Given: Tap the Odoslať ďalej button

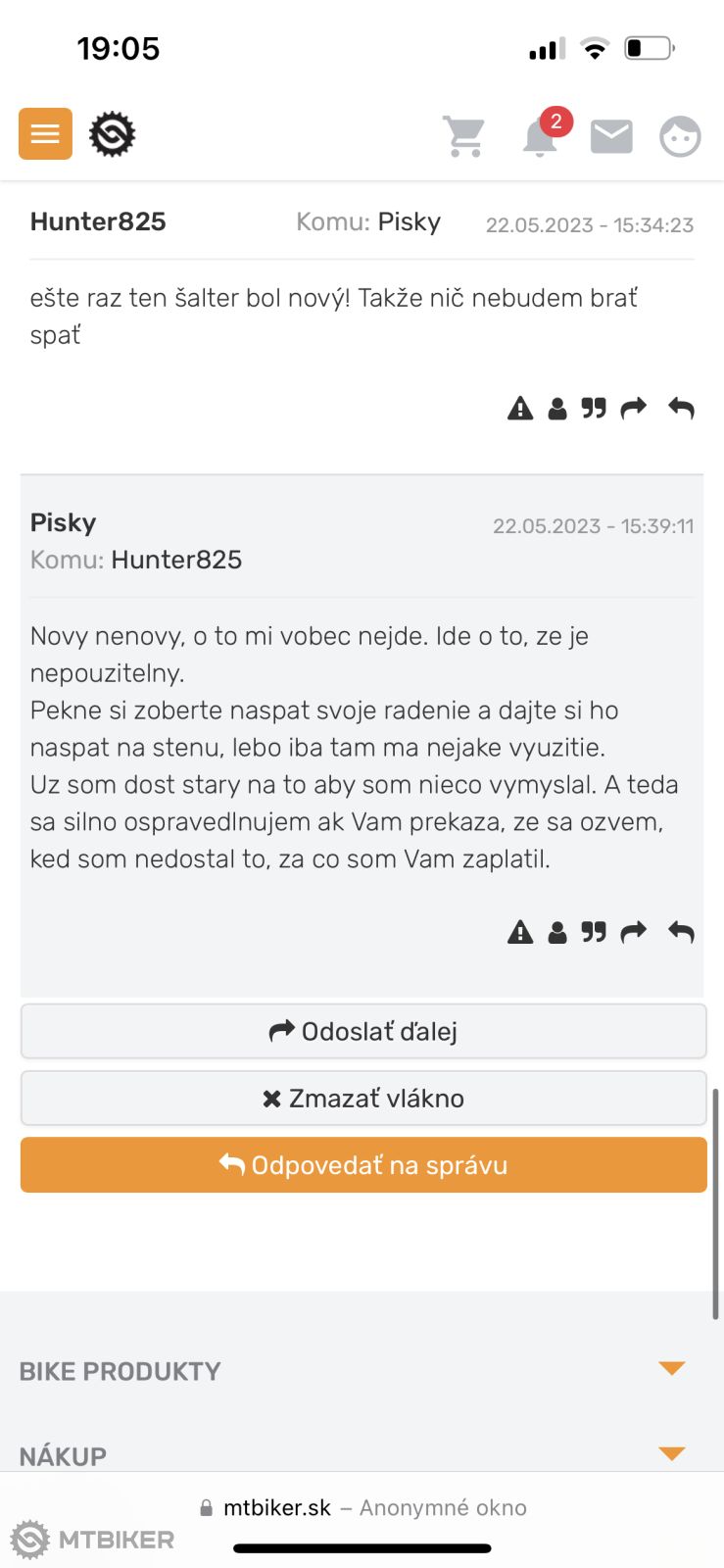Looking at the screenshot, I should point(362,1031).
